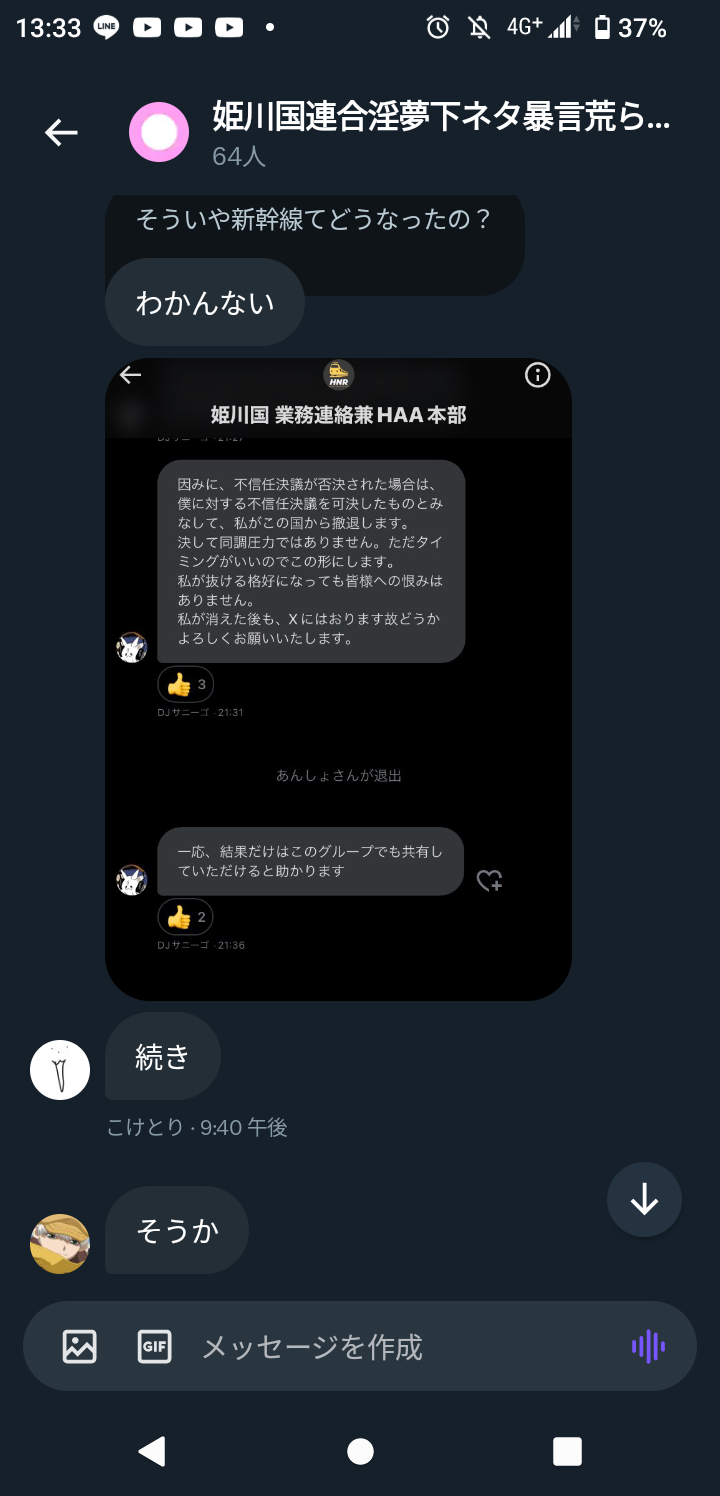
Task: Open the group info from the chat title
Action: (441, 118)
